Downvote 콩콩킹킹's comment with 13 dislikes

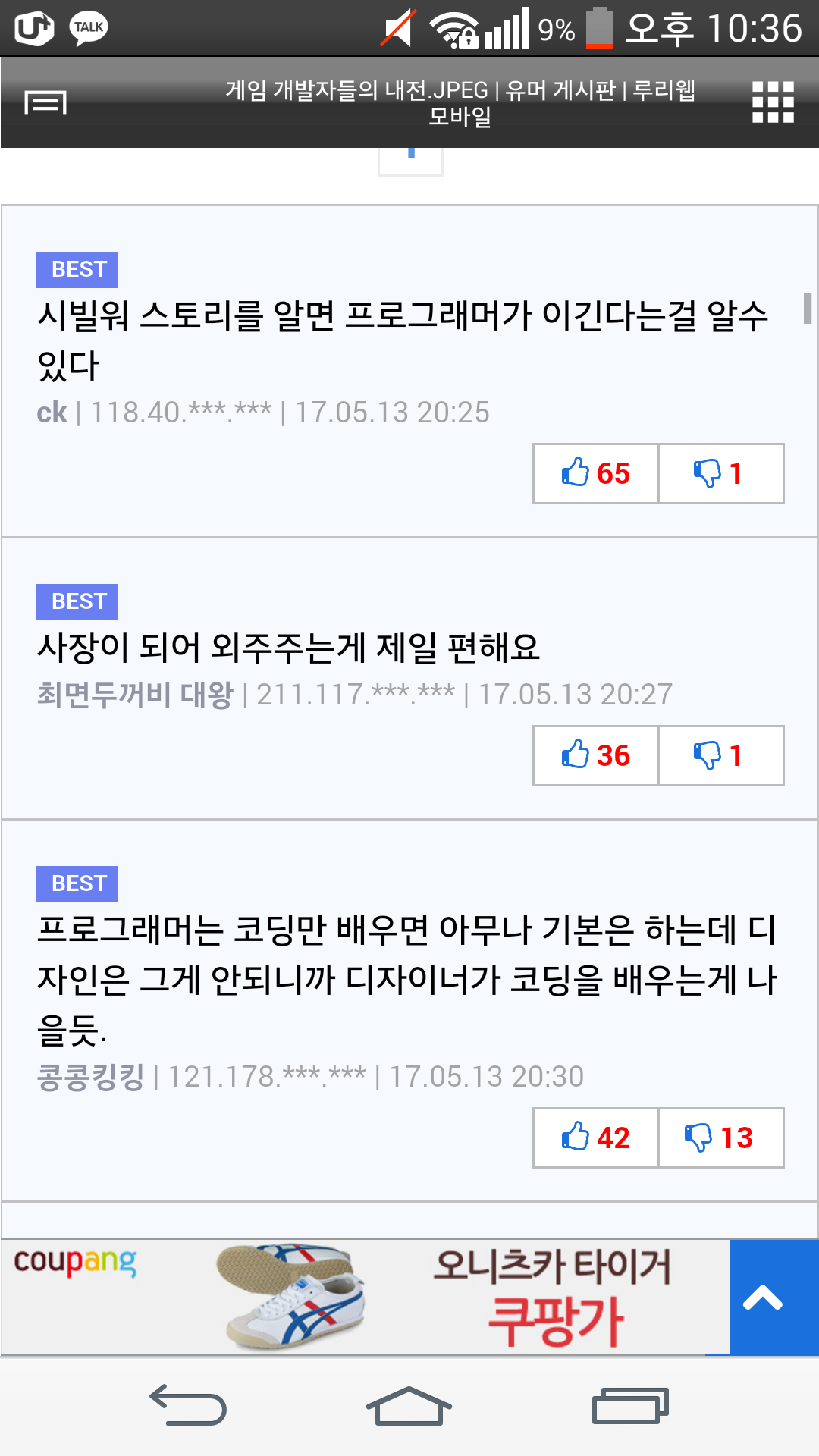pos(721,1137)
